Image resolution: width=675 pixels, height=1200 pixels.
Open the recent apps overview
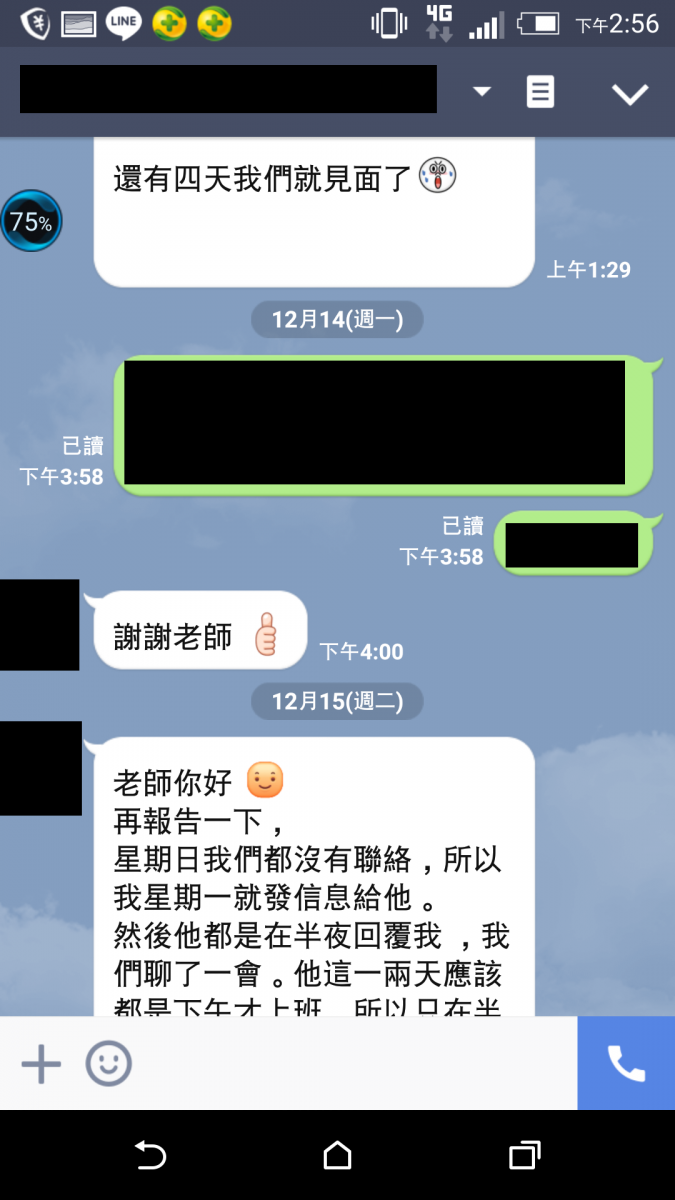(x=524, y=1156)
